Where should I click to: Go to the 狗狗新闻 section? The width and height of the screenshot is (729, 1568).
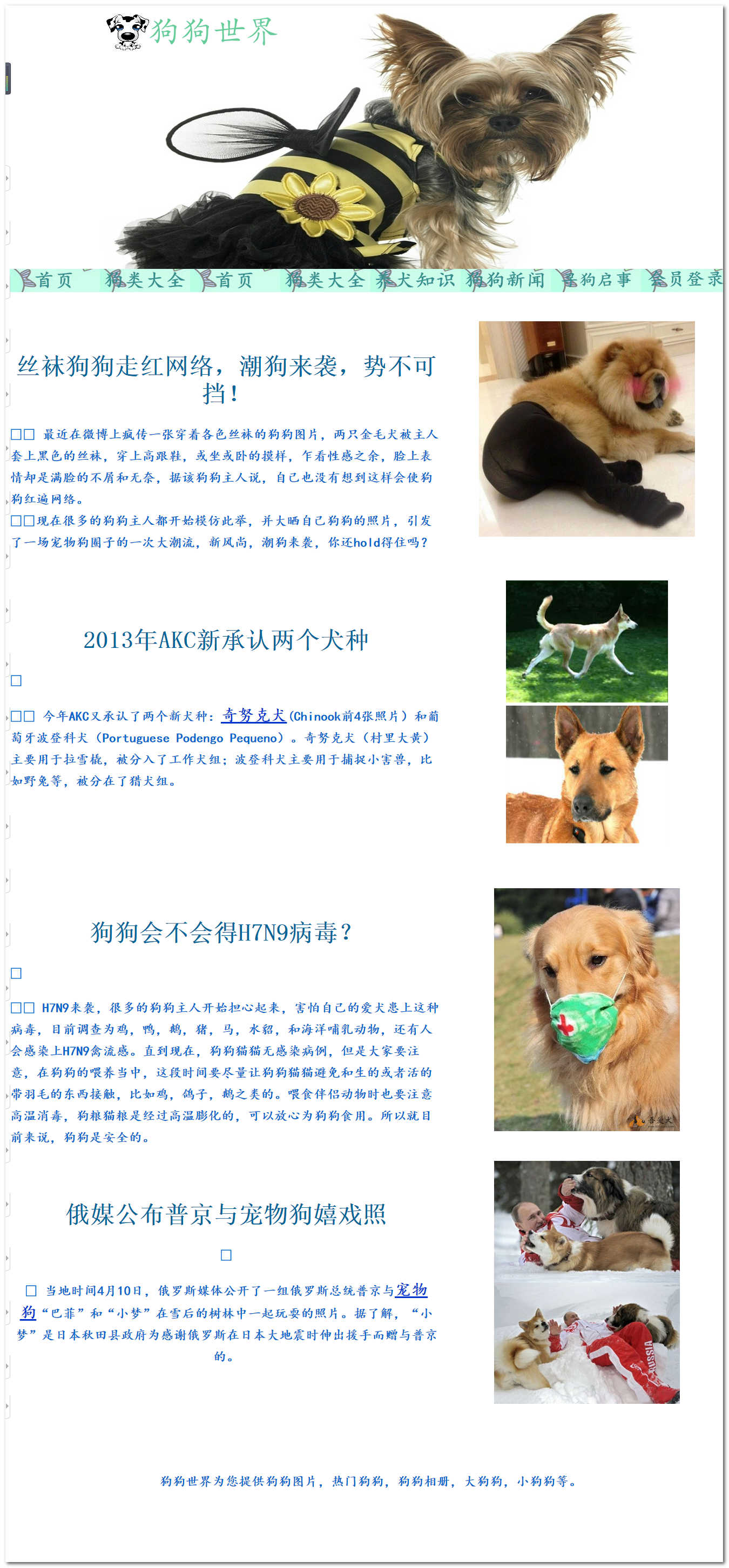tap(505, 280)
